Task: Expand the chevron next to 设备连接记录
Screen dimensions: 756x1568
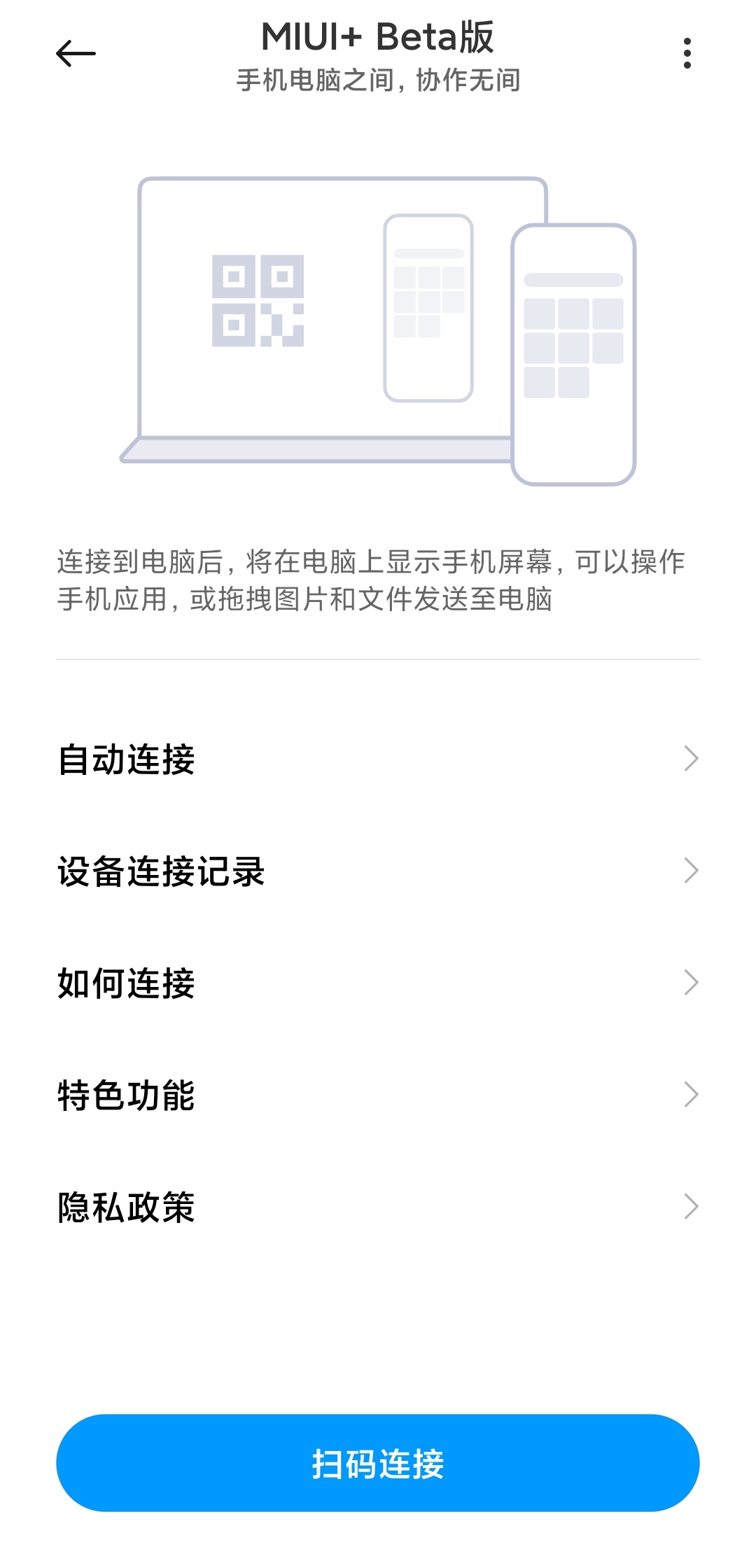Action: point(692,870)
